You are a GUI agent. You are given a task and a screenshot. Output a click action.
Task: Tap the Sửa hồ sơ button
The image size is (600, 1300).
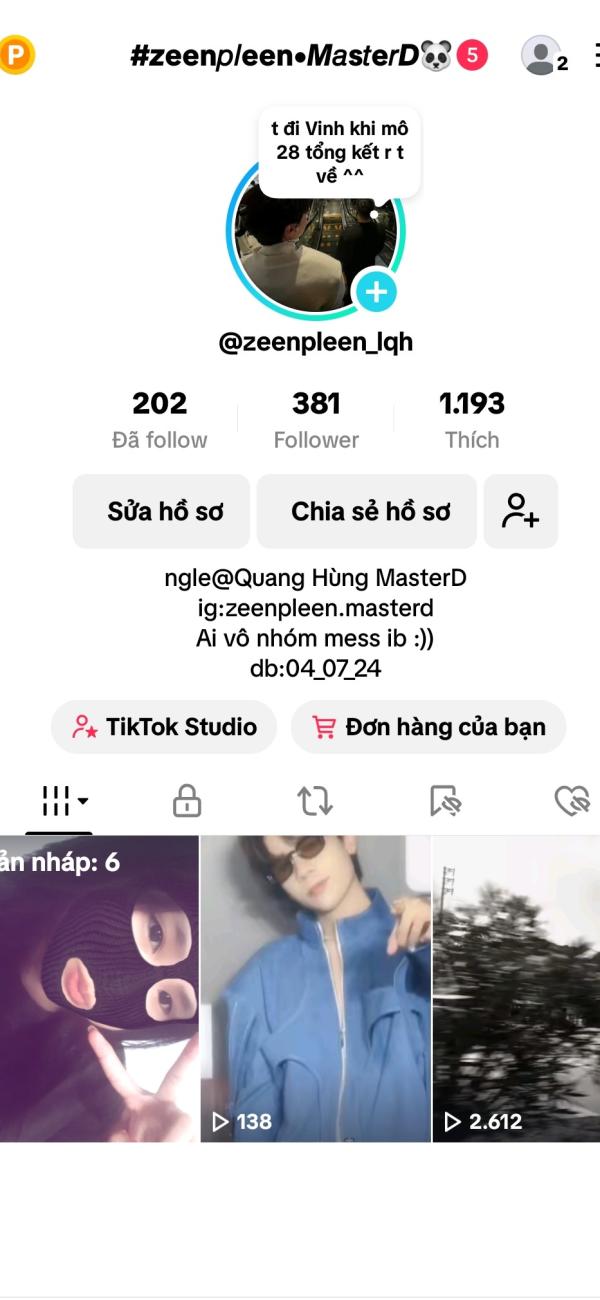tap(161, 511)
